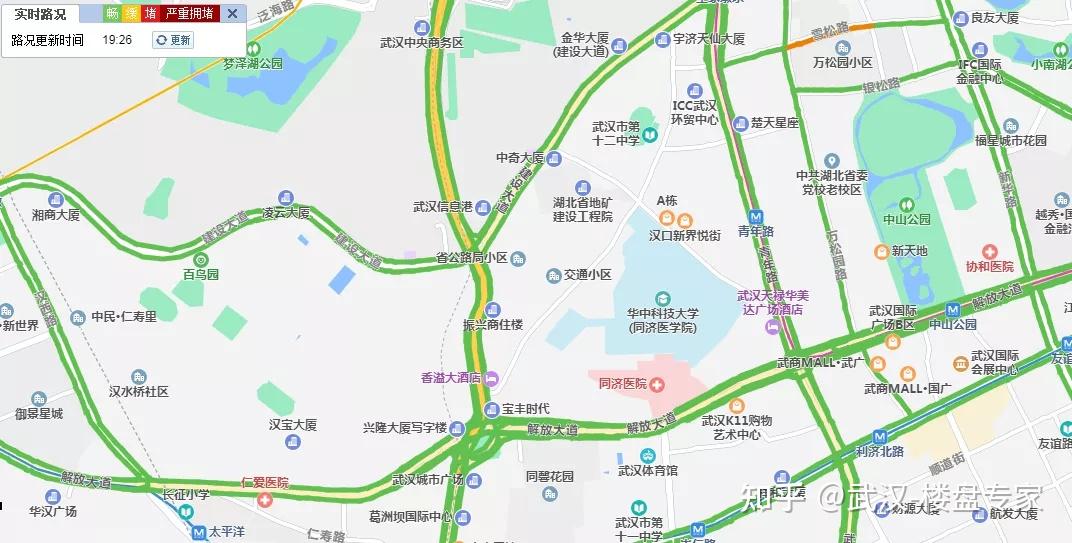Close the 实时路况 traffic panel

tap(232, 14)
